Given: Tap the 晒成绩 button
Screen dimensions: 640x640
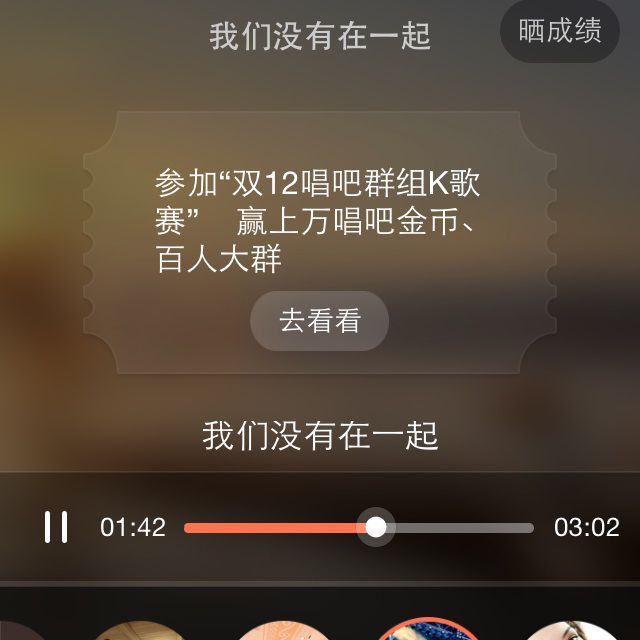Looking at the screenshot, I should (560, 31).
